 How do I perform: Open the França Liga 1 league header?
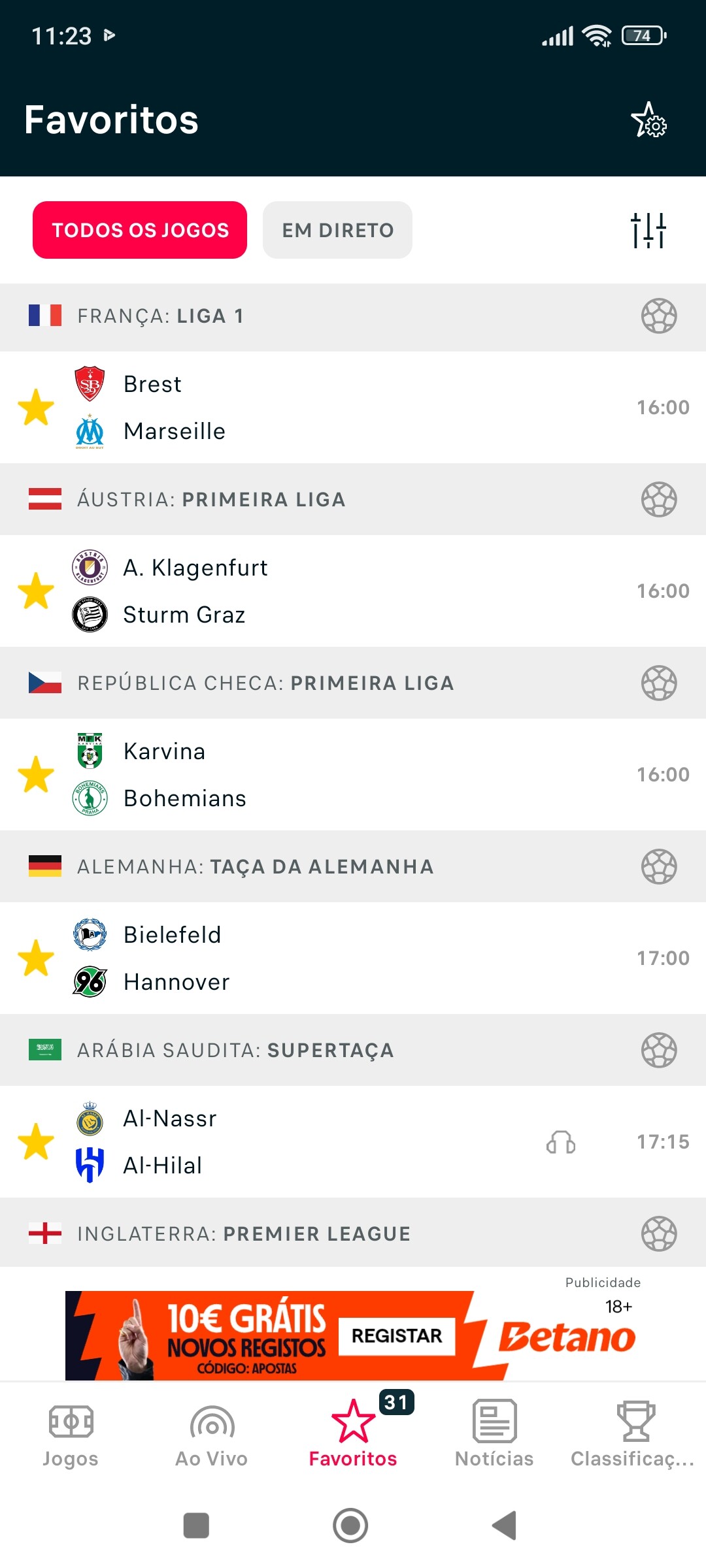pos(353,316)
